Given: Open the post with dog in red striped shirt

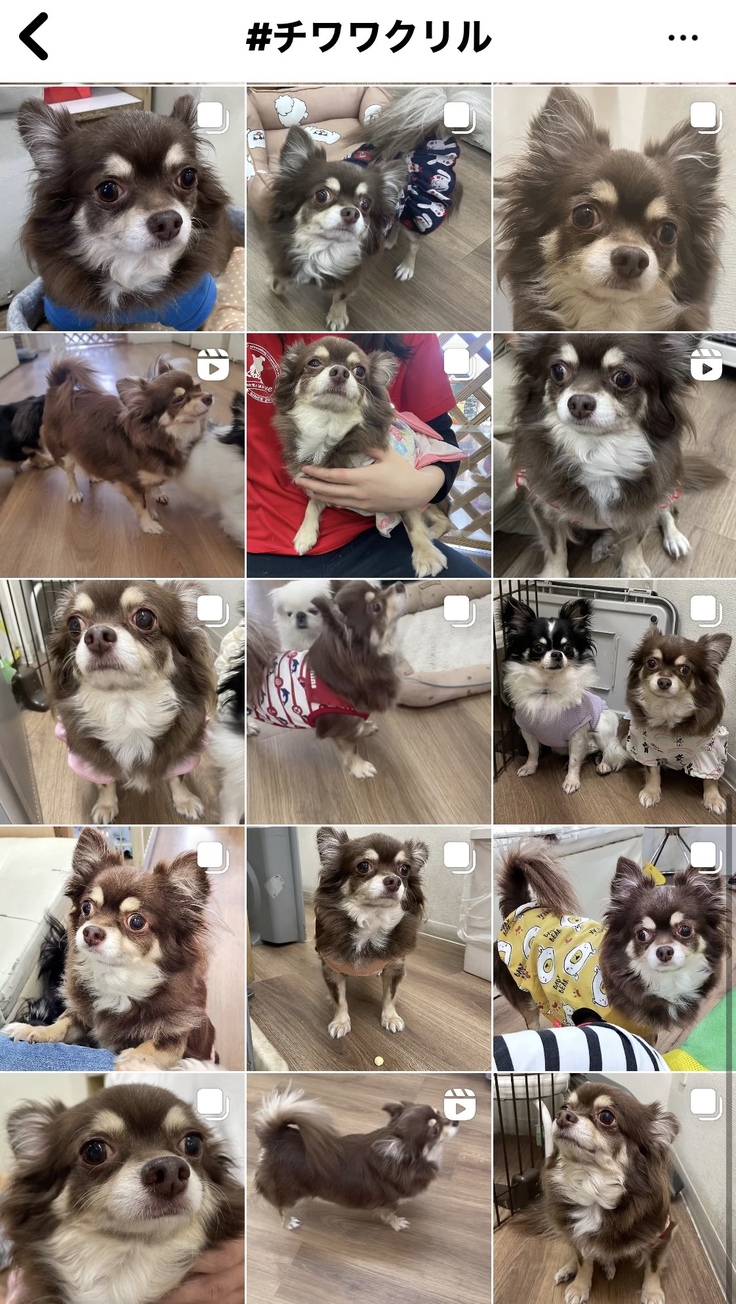Looking at the screenshot, I should tap(368, 701).
